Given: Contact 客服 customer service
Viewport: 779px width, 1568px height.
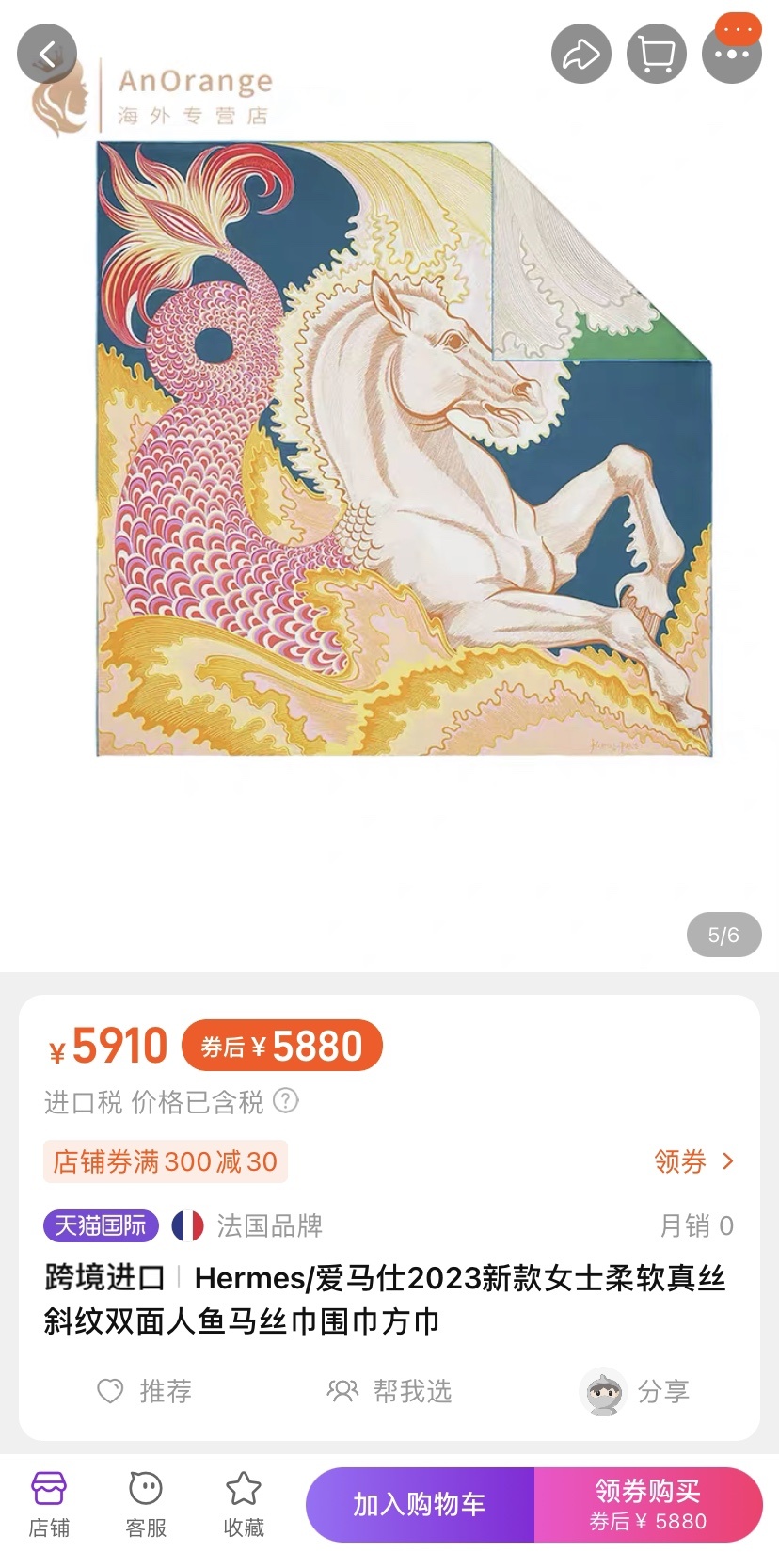Looking at the screenshot, I should (x=146, y=1504).
